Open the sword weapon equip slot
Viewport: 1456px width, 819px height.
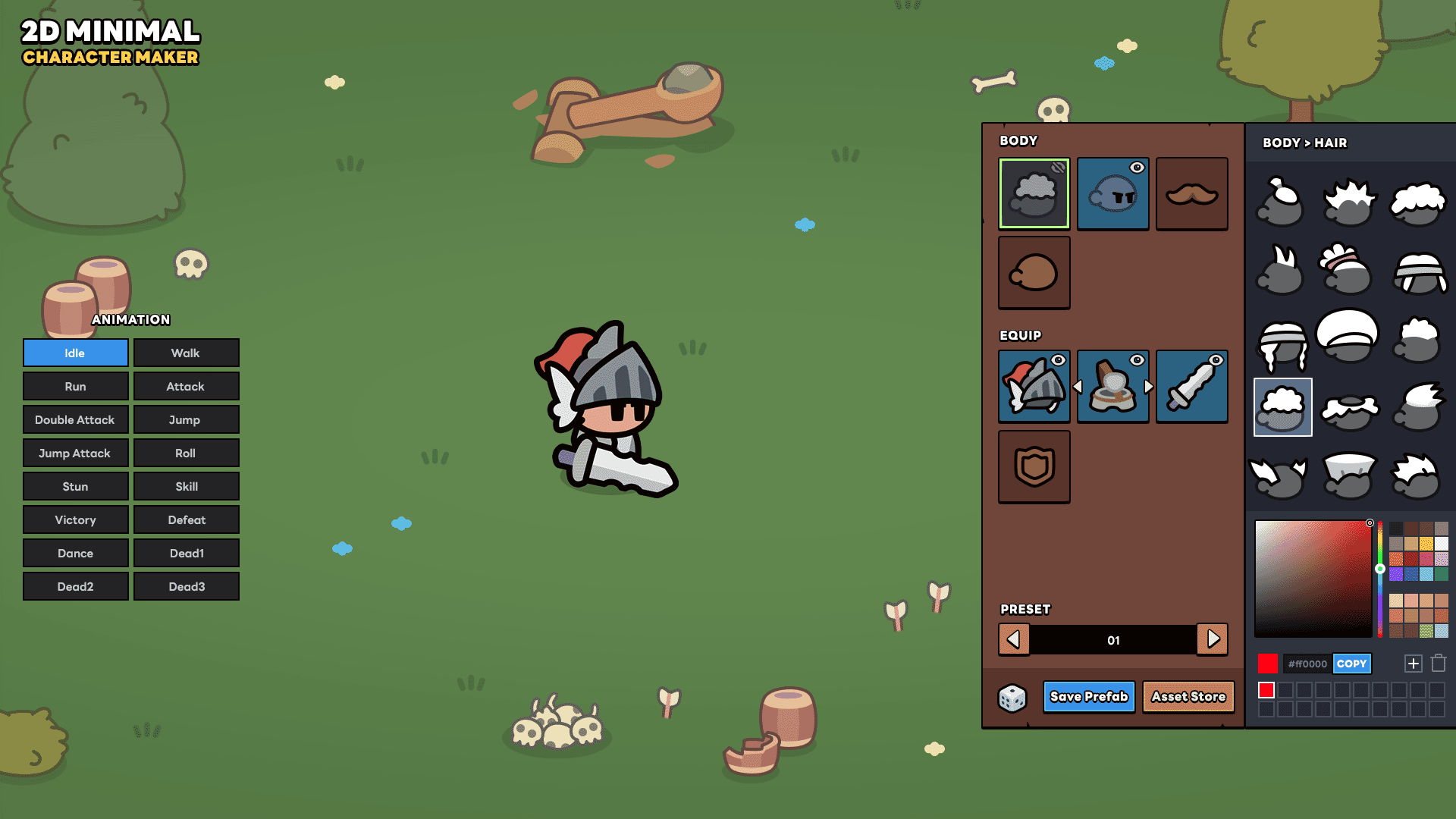tap(1191, 387)
